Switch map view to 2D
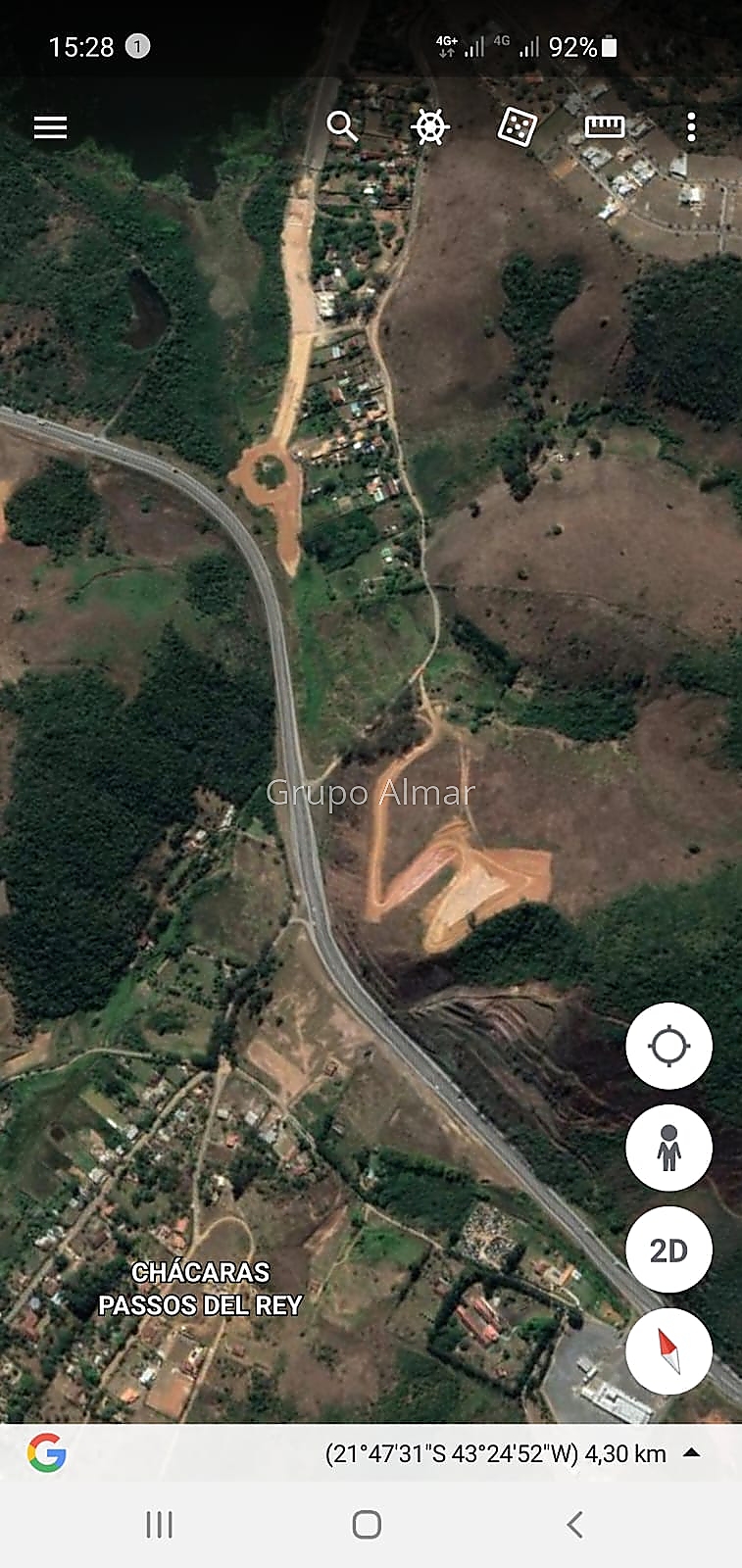Image resolution: width=742 pixels, height=1568 pixels. tap(668, 1249)
